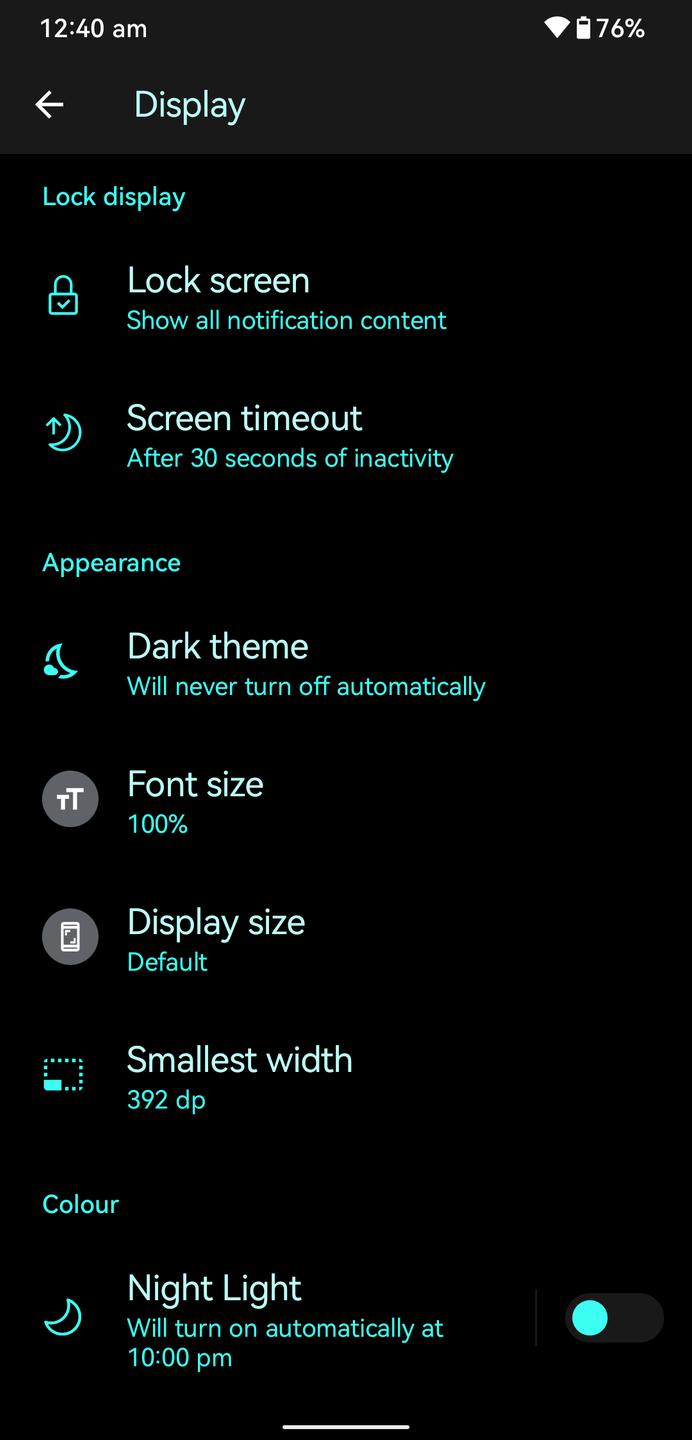692x1440 pixels.
Task: Open Night Light settings
Action: tap(268, 1318)
